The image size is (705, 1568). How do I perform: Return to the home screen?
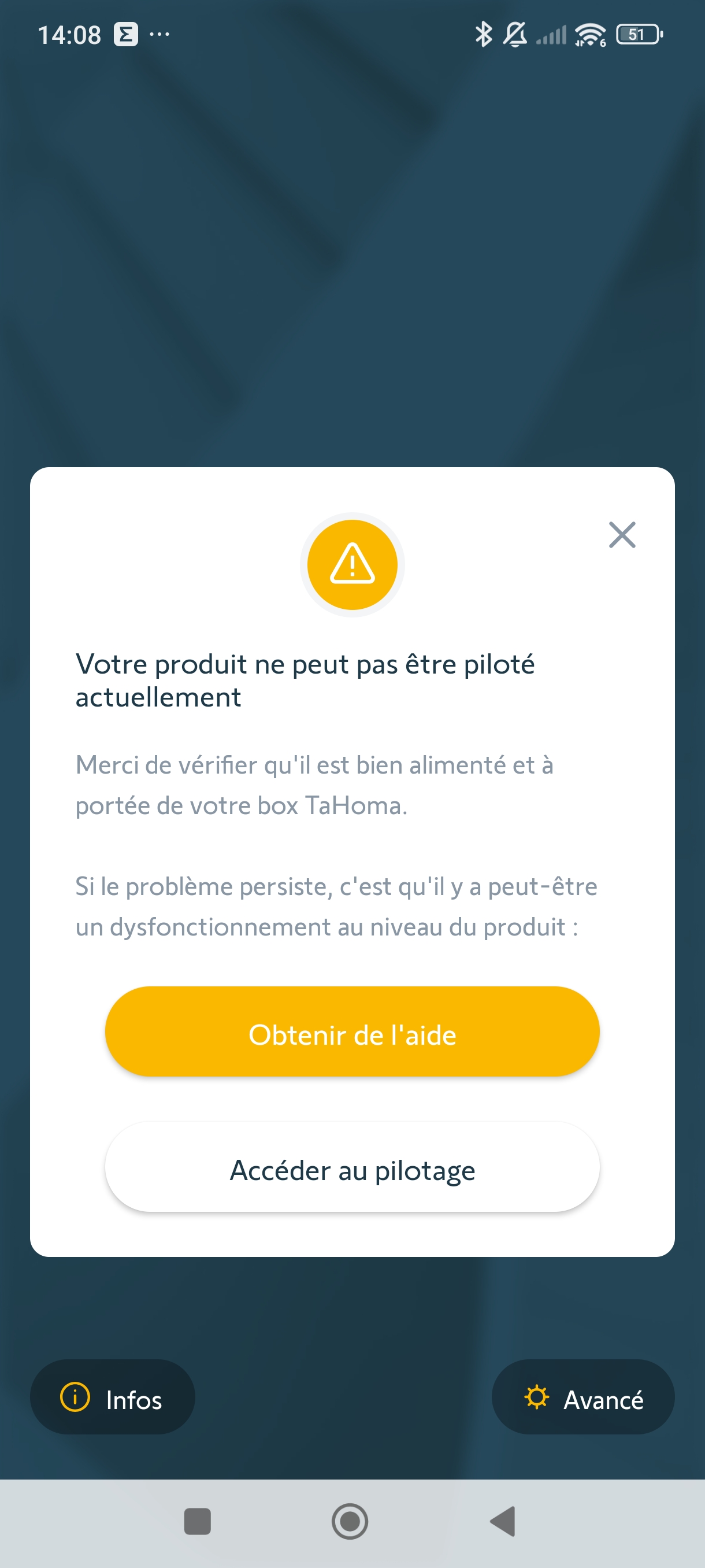click(350, 1522)
